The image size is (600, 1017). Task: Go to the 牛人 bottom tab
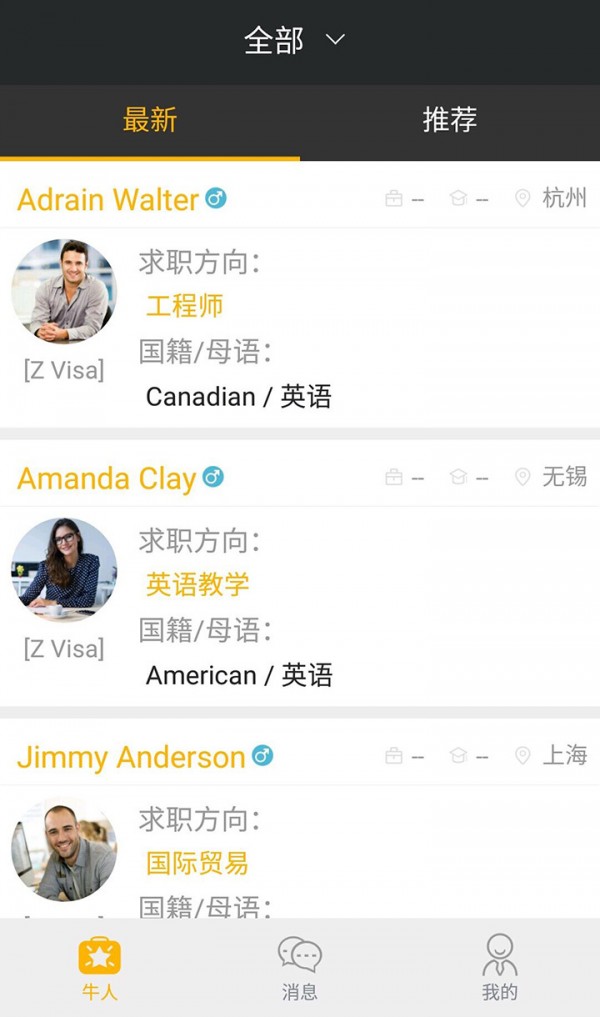pos(100,967)
